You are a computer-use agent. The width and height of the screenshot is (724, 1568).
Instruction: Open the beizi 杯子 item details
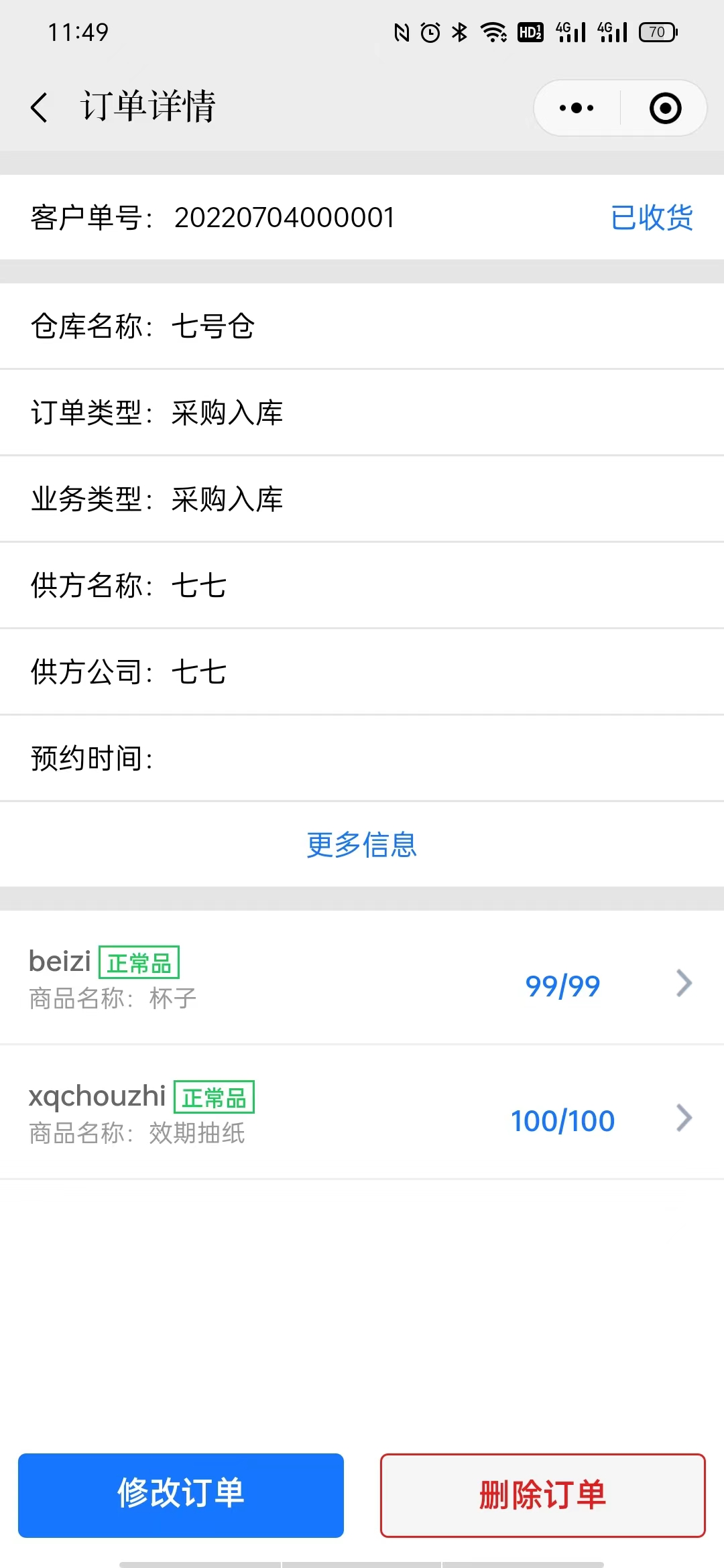point(362,978)
